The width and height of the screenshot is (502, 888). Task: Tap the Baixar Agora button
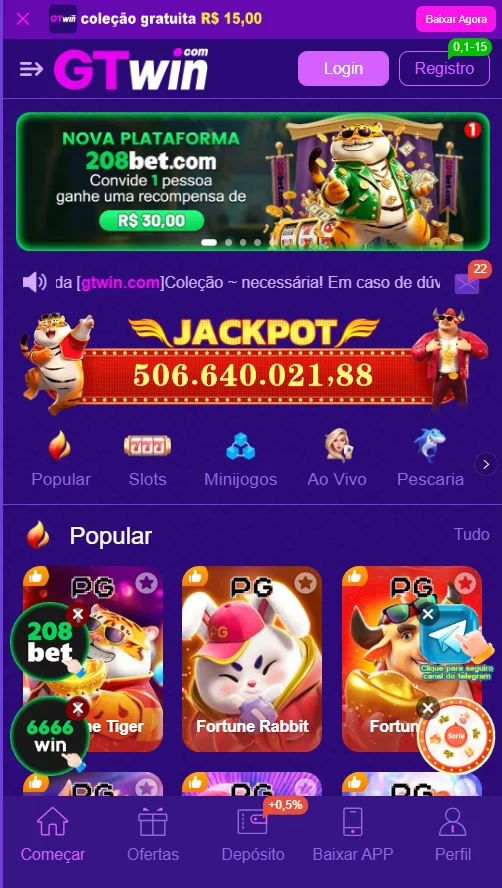click(456, 19)
